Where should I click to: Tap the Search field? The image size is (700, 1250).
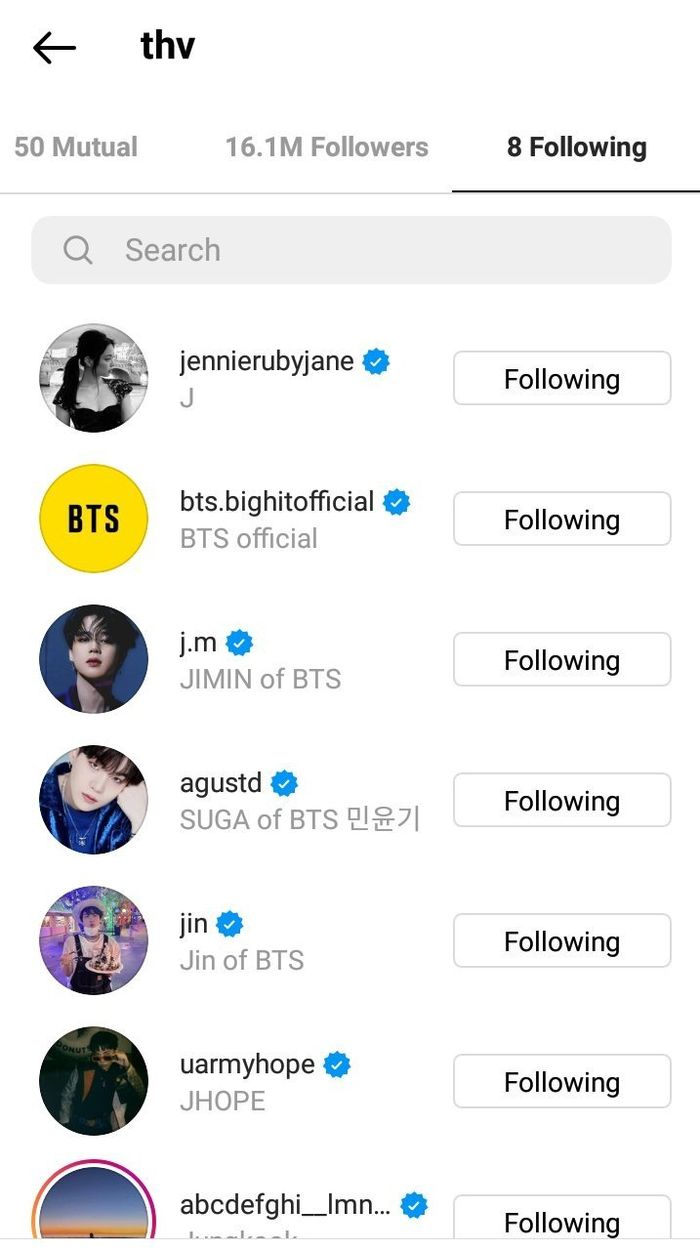[351, 250]
